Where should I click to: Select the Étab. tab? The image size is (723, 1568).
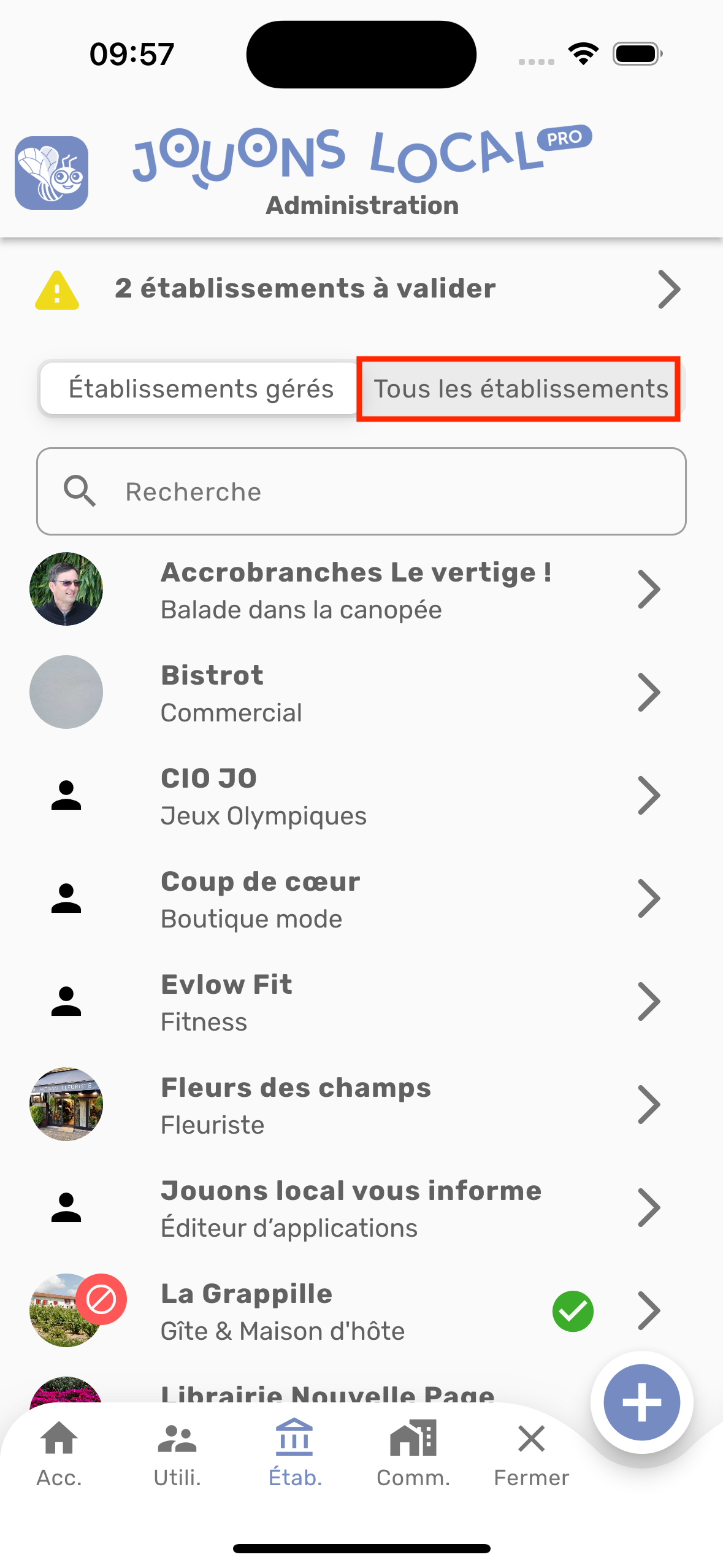[295, 1454]
